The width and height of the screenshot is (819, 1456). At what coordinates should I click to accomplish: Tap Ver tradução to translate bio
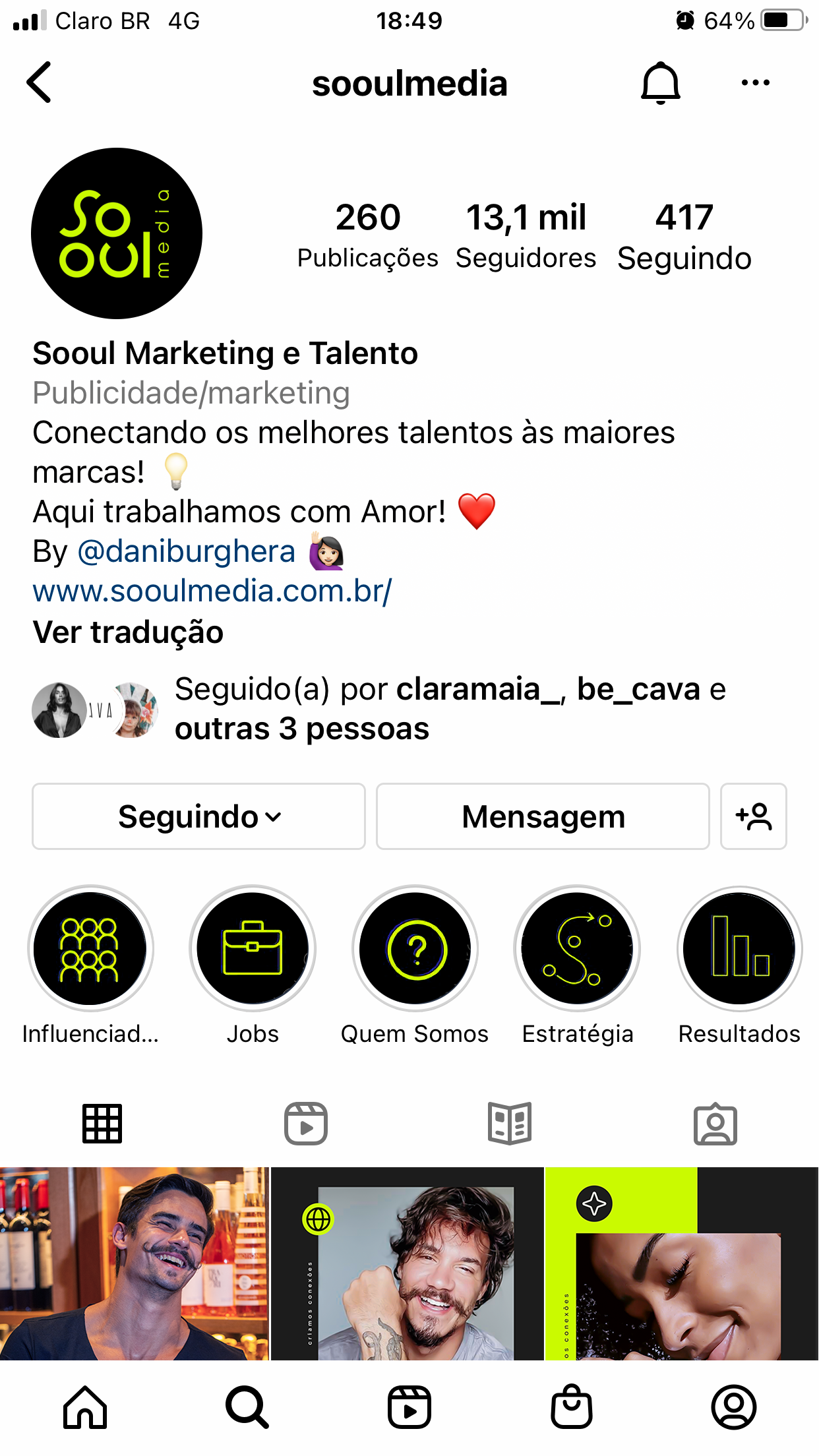128,632
